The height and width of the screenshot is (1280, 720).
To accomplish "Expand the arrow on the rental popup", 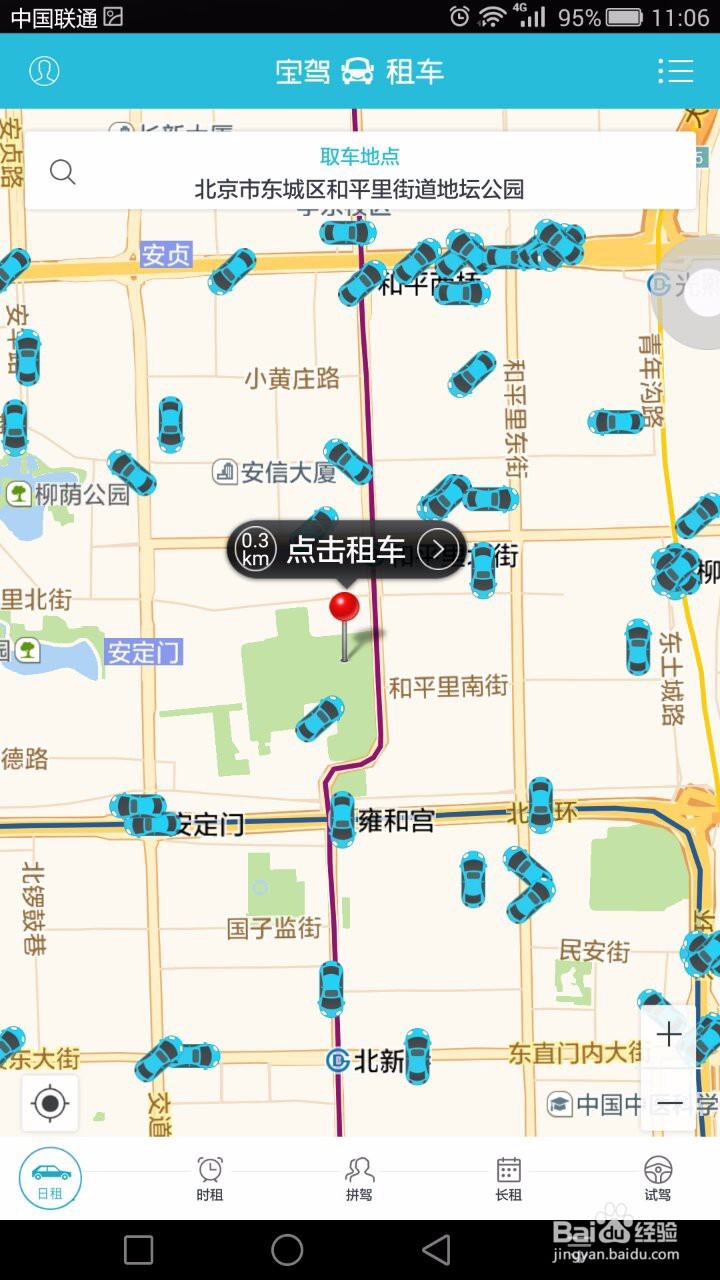I will coord(437,548).
